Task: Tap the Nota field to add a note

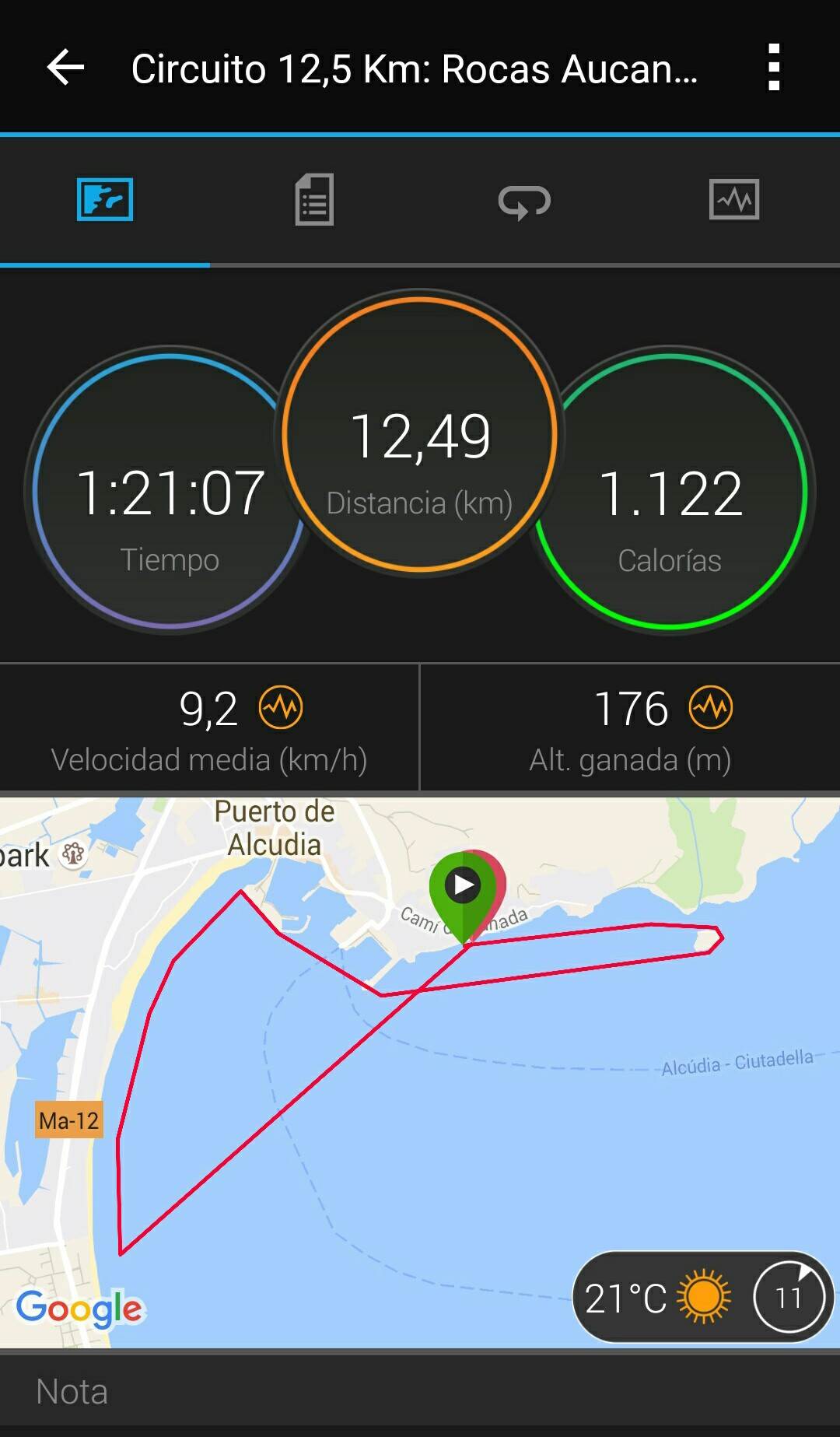Action: coord(420,1391)
